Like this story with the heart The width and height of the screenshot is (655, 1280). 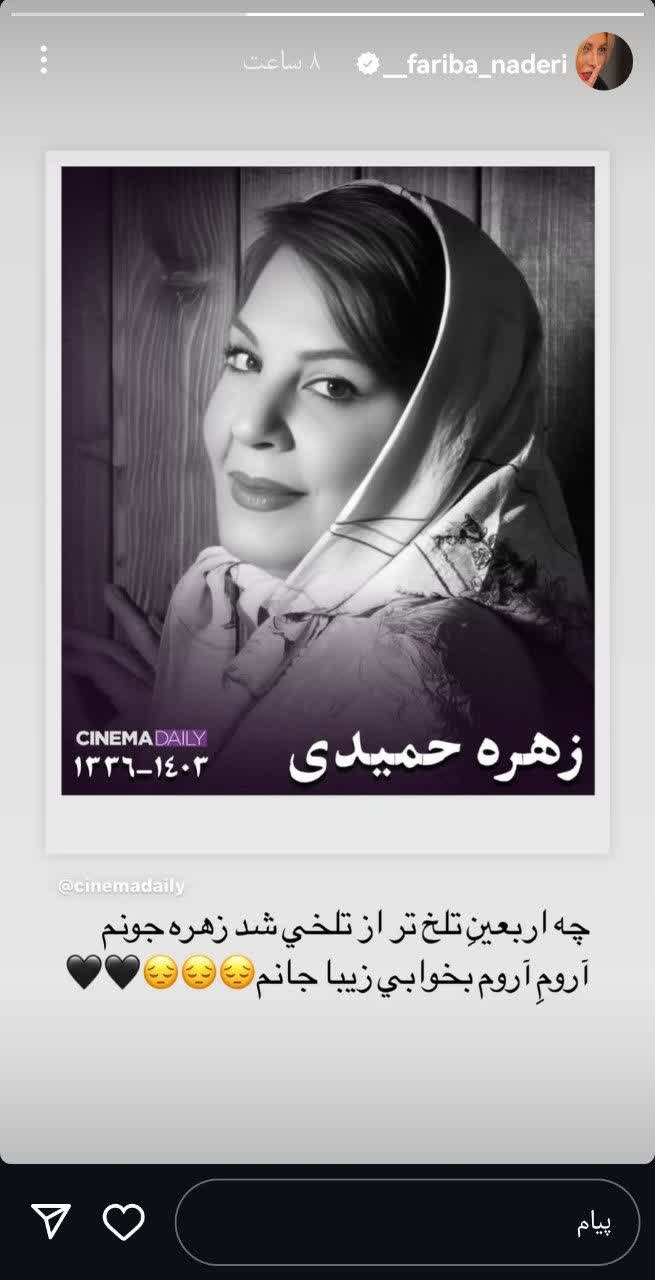(x=125, y=1222)
